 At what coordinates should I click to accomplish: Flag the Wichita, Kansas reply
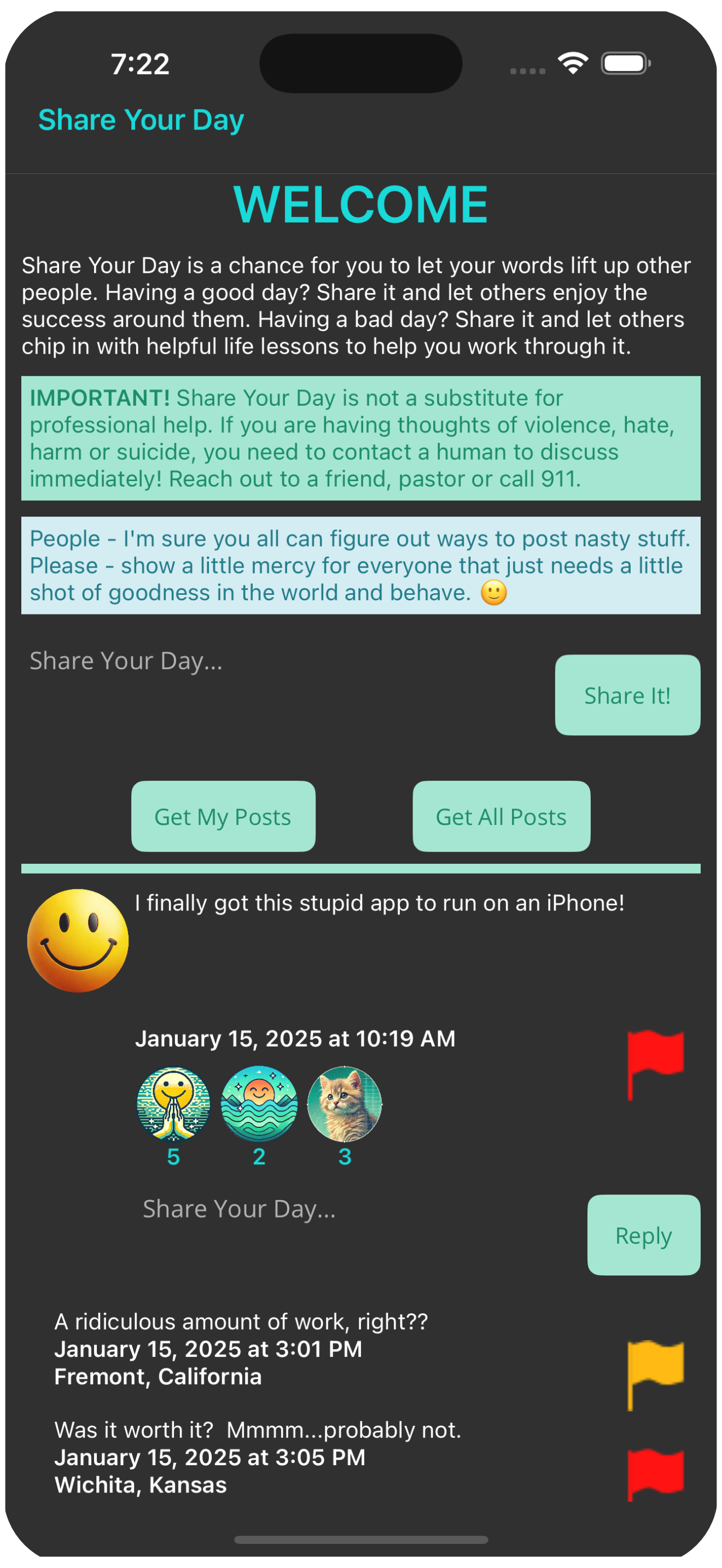(655, 1473)
